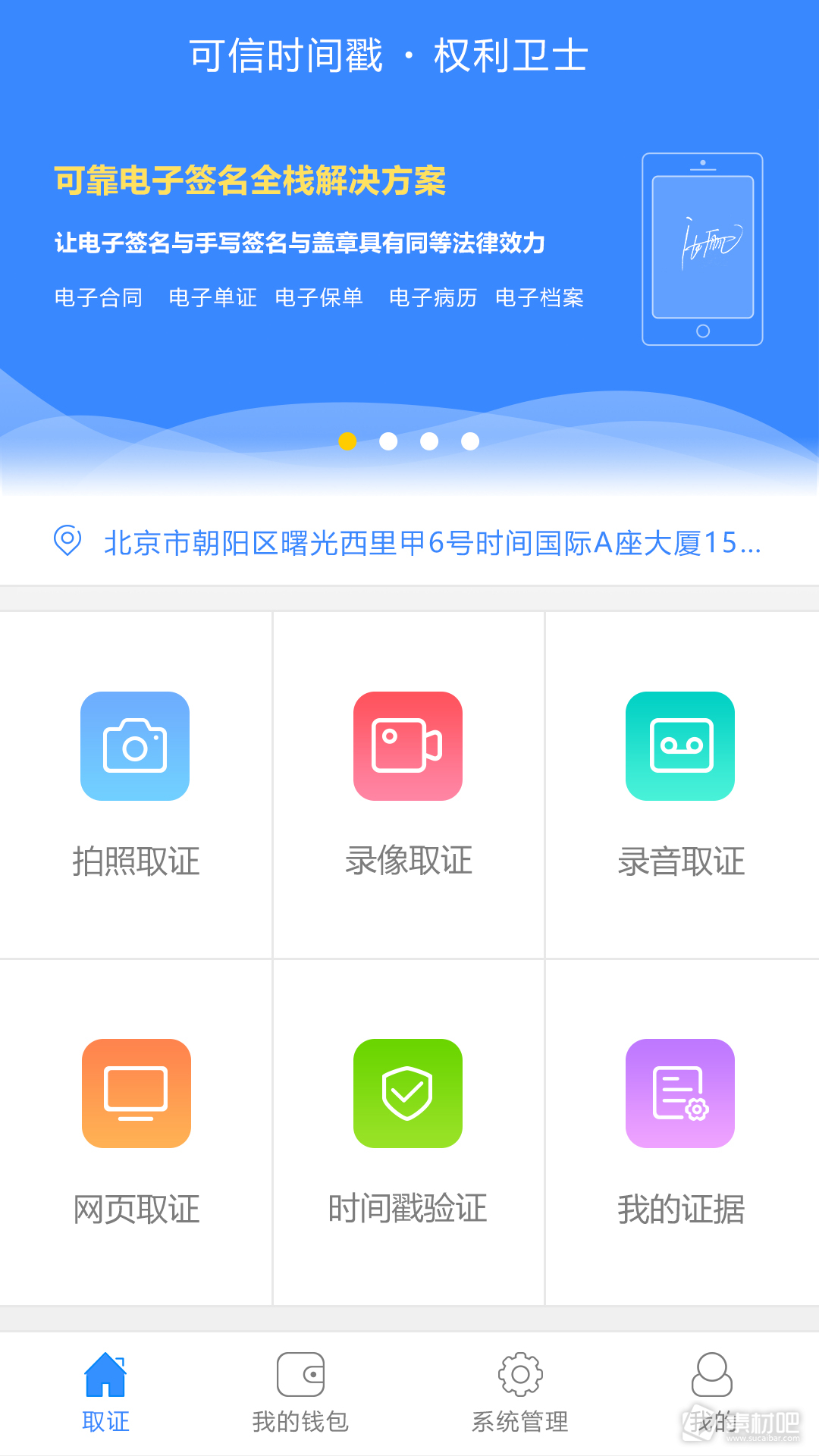Jump to the second banner dot
This screenshot has width=819, height=1456.
(x=388, y=441)
